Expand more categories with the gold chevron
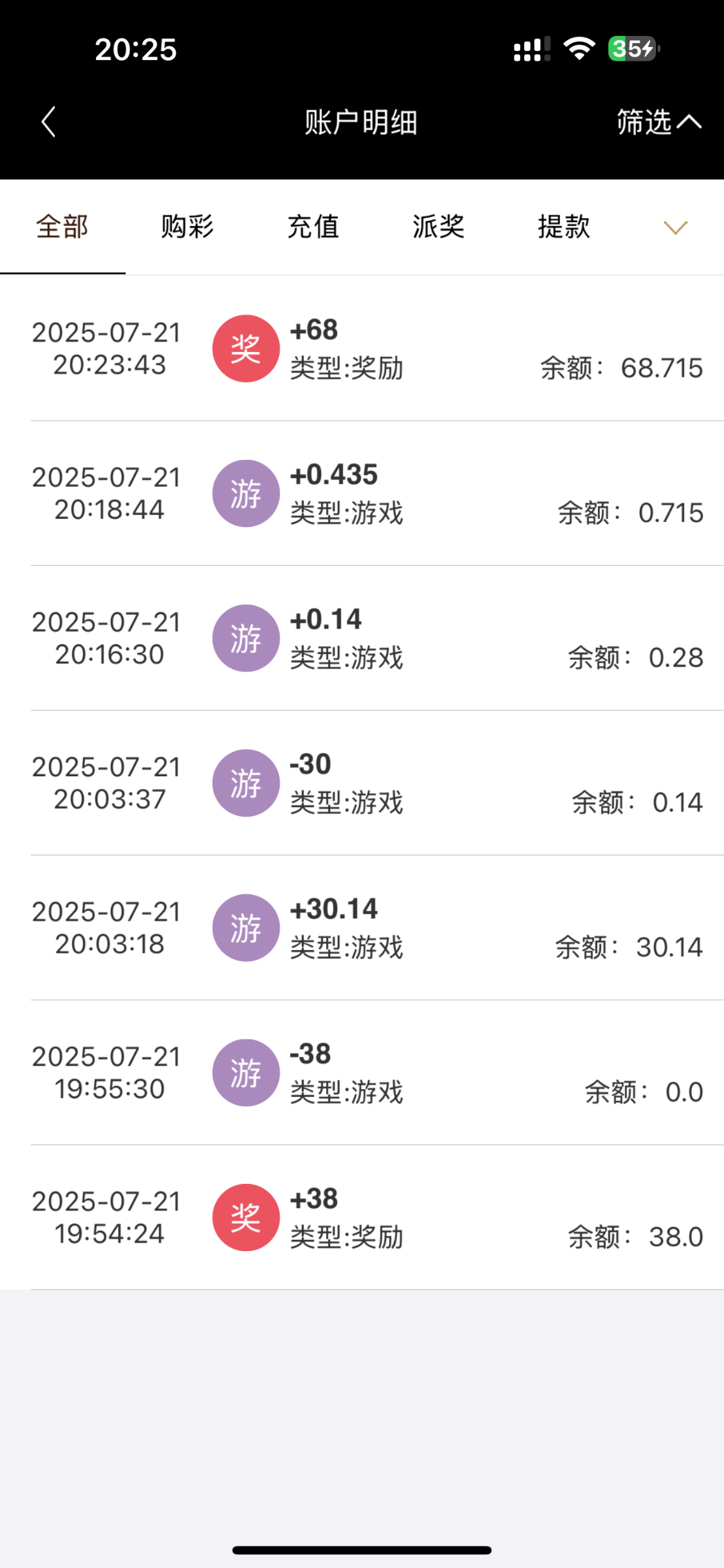This screenshot has height=1568, width=724. [x=676, y=227]
